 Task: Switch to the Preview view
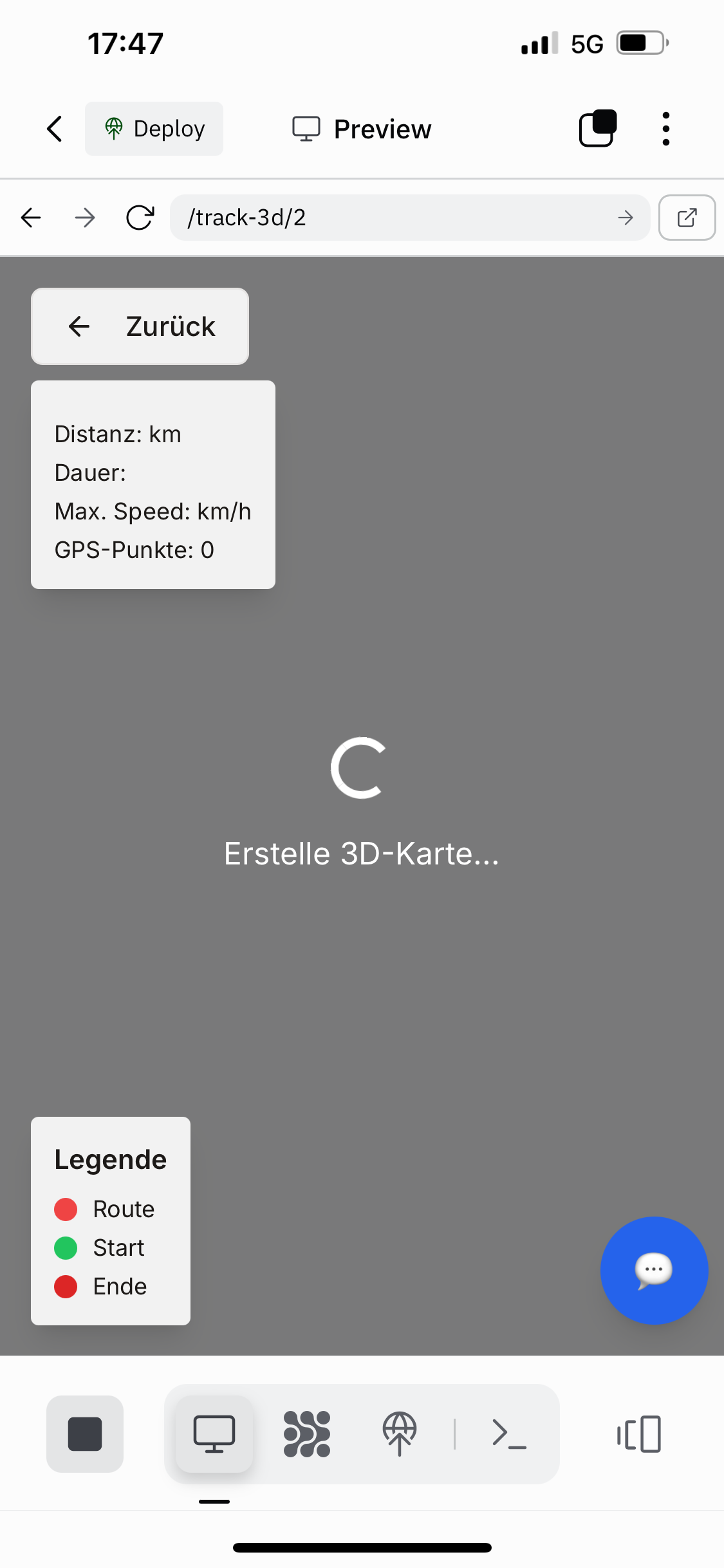pos(362,129)
